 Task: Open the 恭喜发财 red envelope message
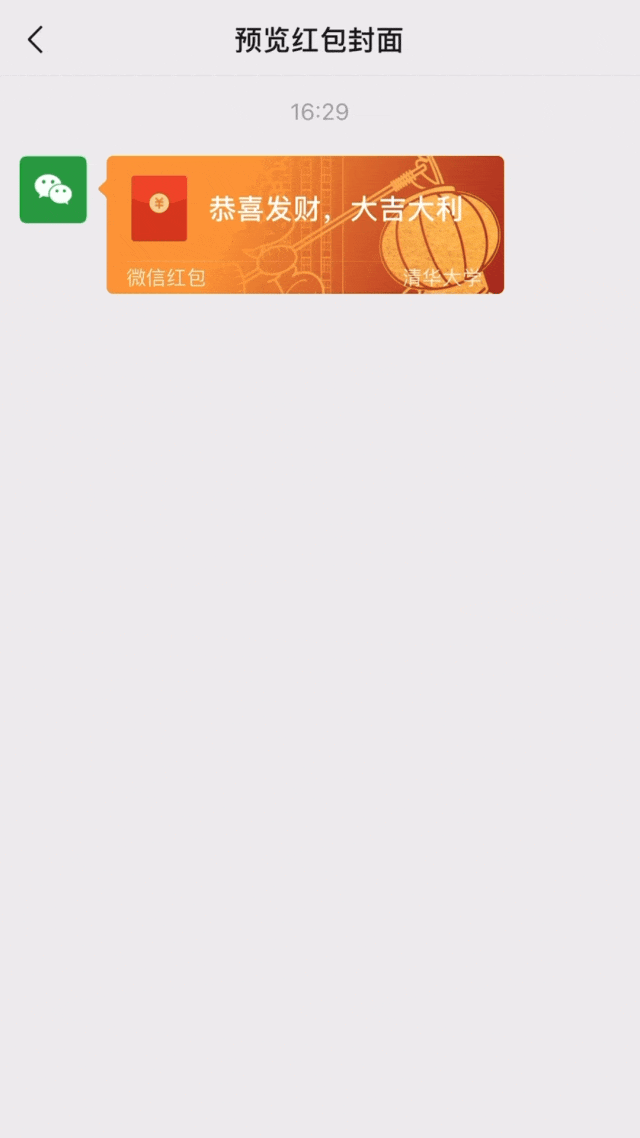[305, 224]
